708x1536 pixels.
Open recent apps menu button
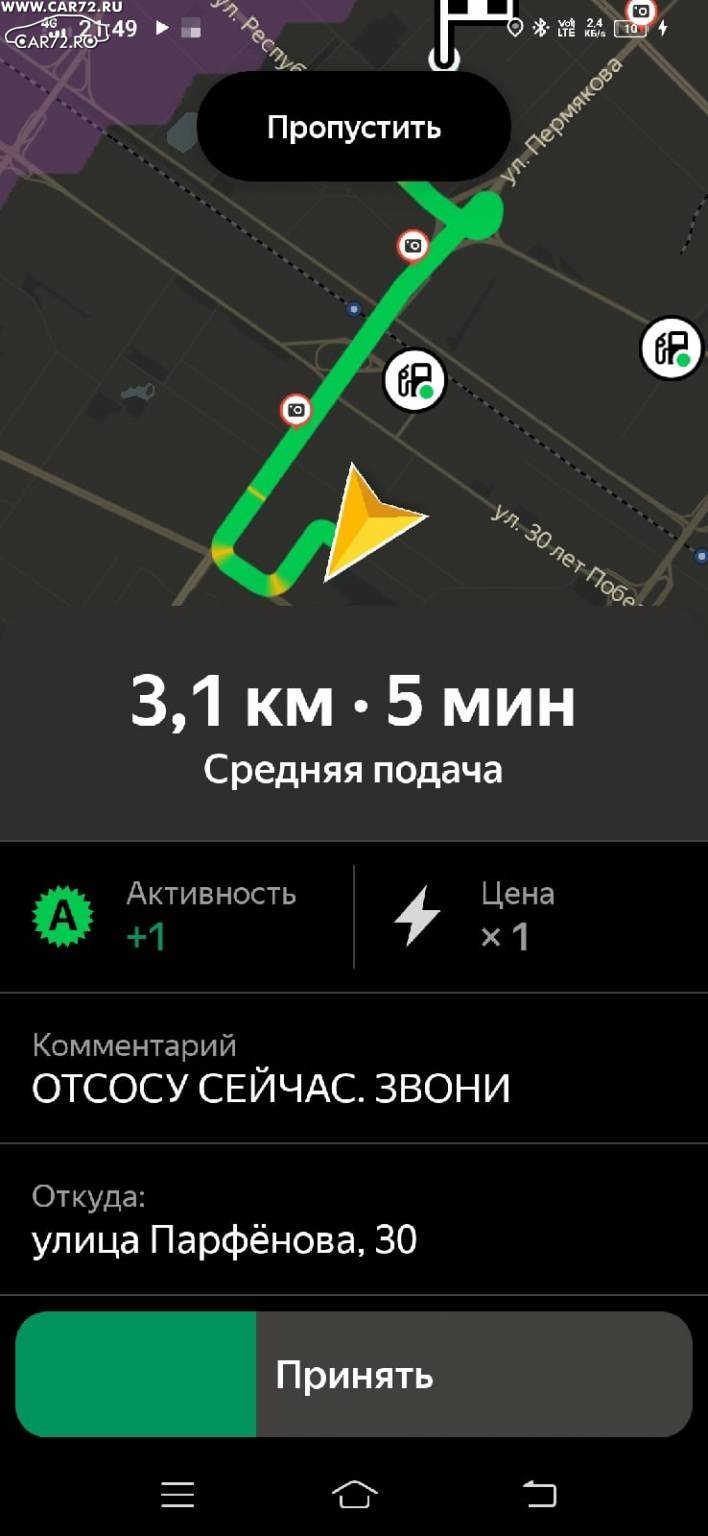(178, 1494)
